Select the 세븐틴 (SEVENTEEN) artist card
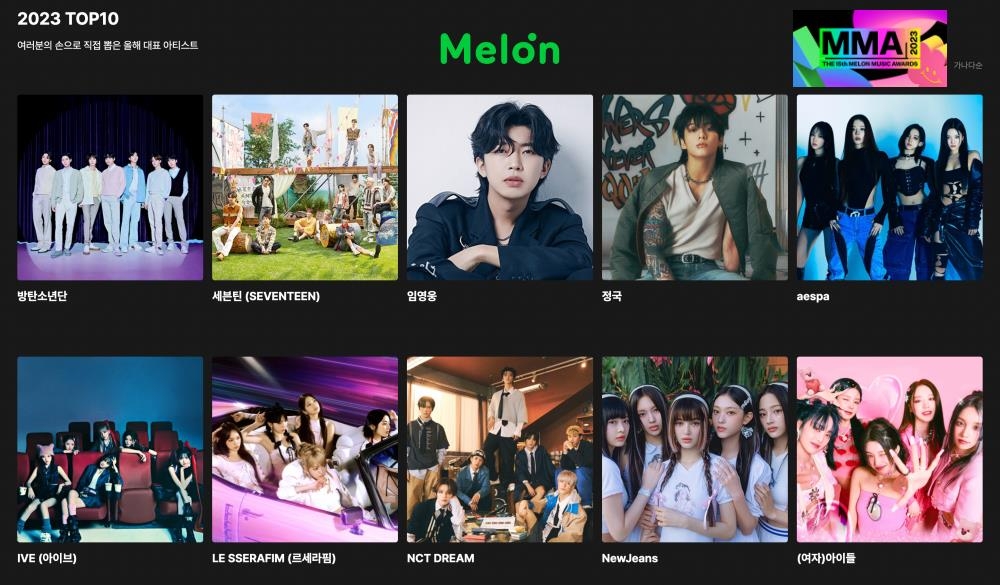 pos(305,188)
